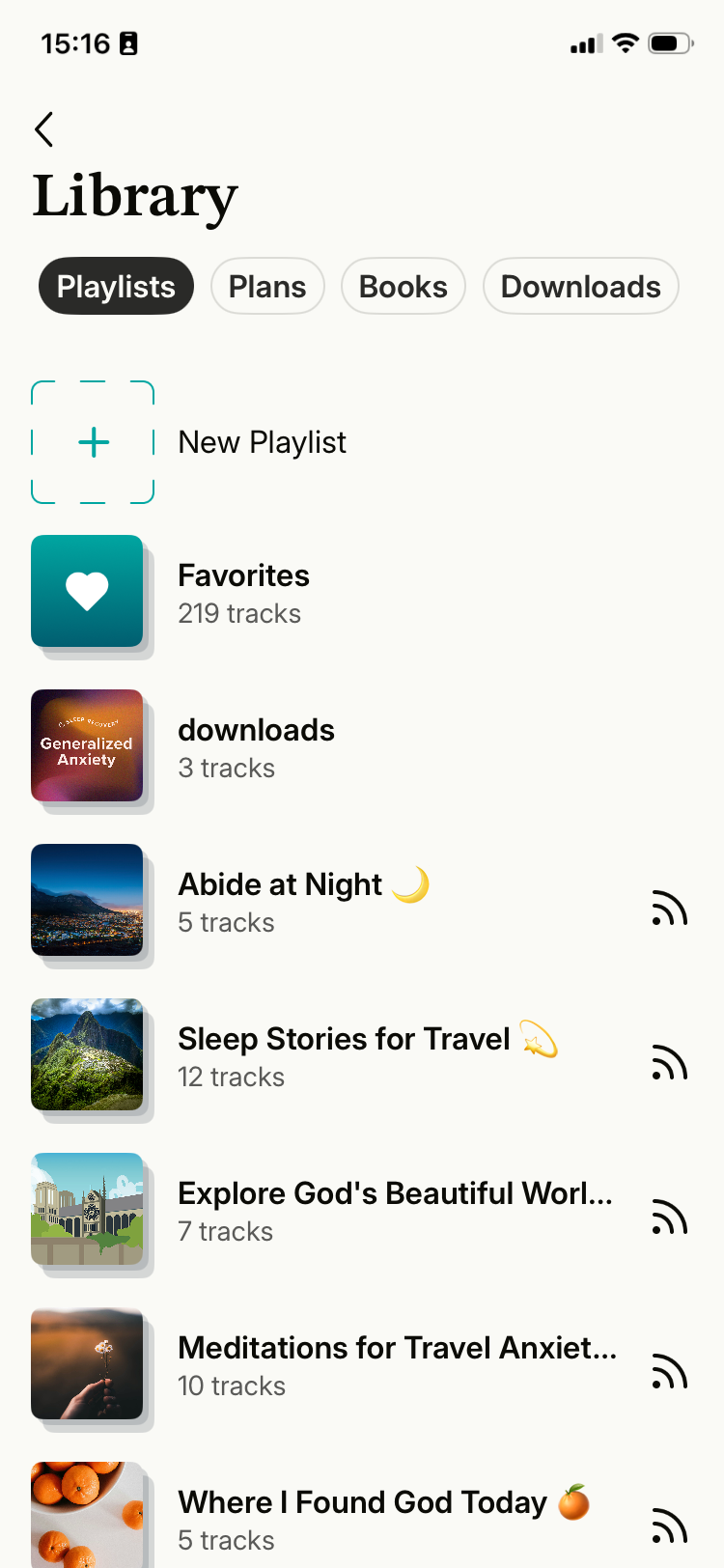Select the Playlists tab
The height and width of the screenshot is (1568, 724).
(x=116, y=287)
